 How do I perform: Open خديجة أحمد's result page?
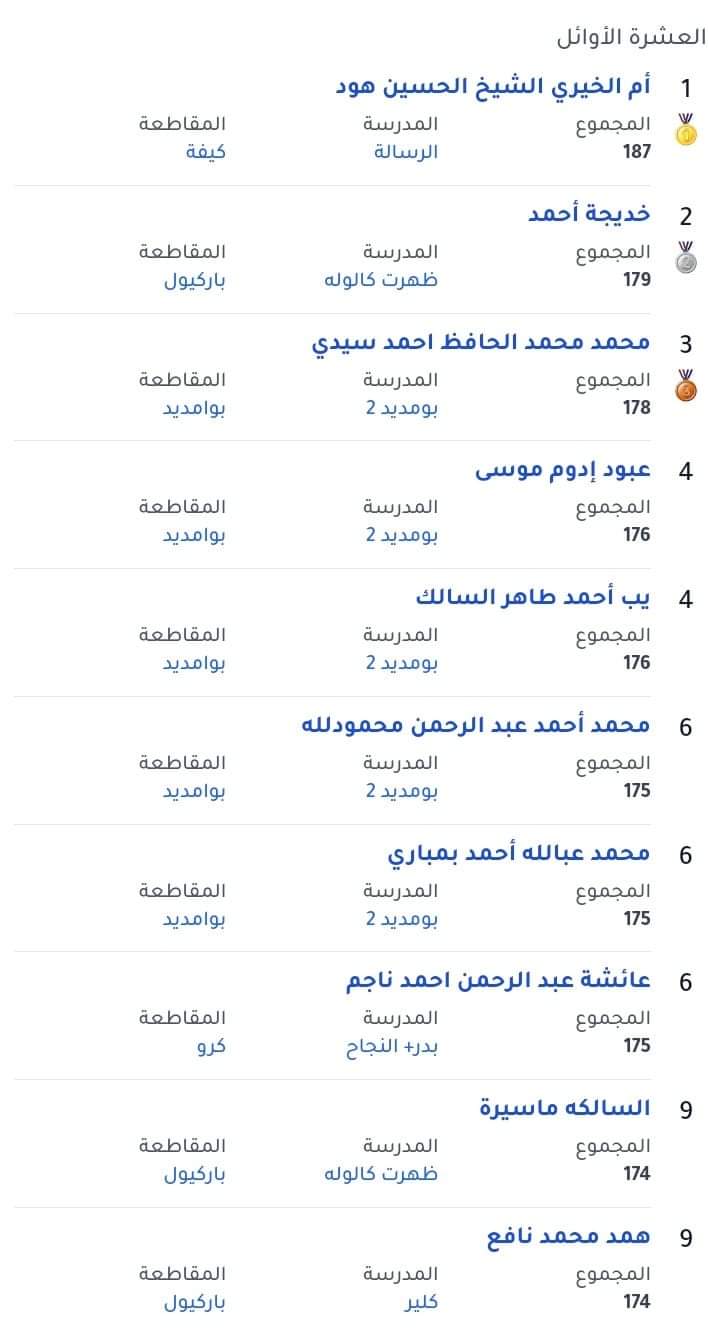point(589,214)
